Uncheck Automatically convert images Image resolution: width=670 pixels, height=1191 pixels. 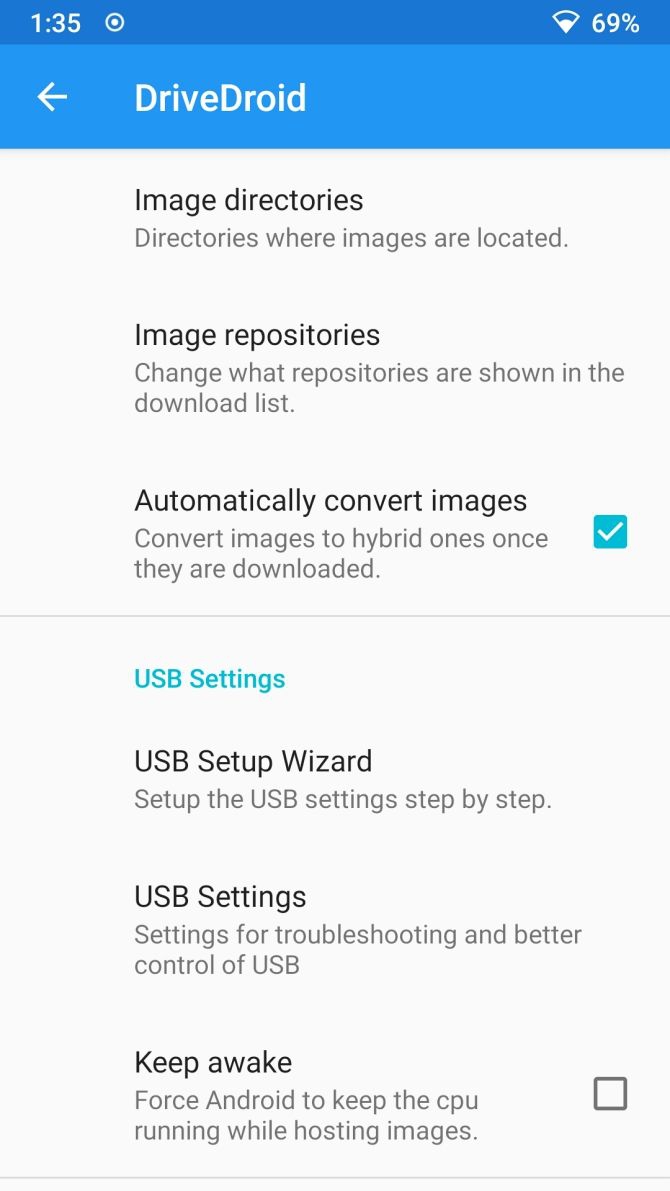pyautogui.click(x=610, y=532)
